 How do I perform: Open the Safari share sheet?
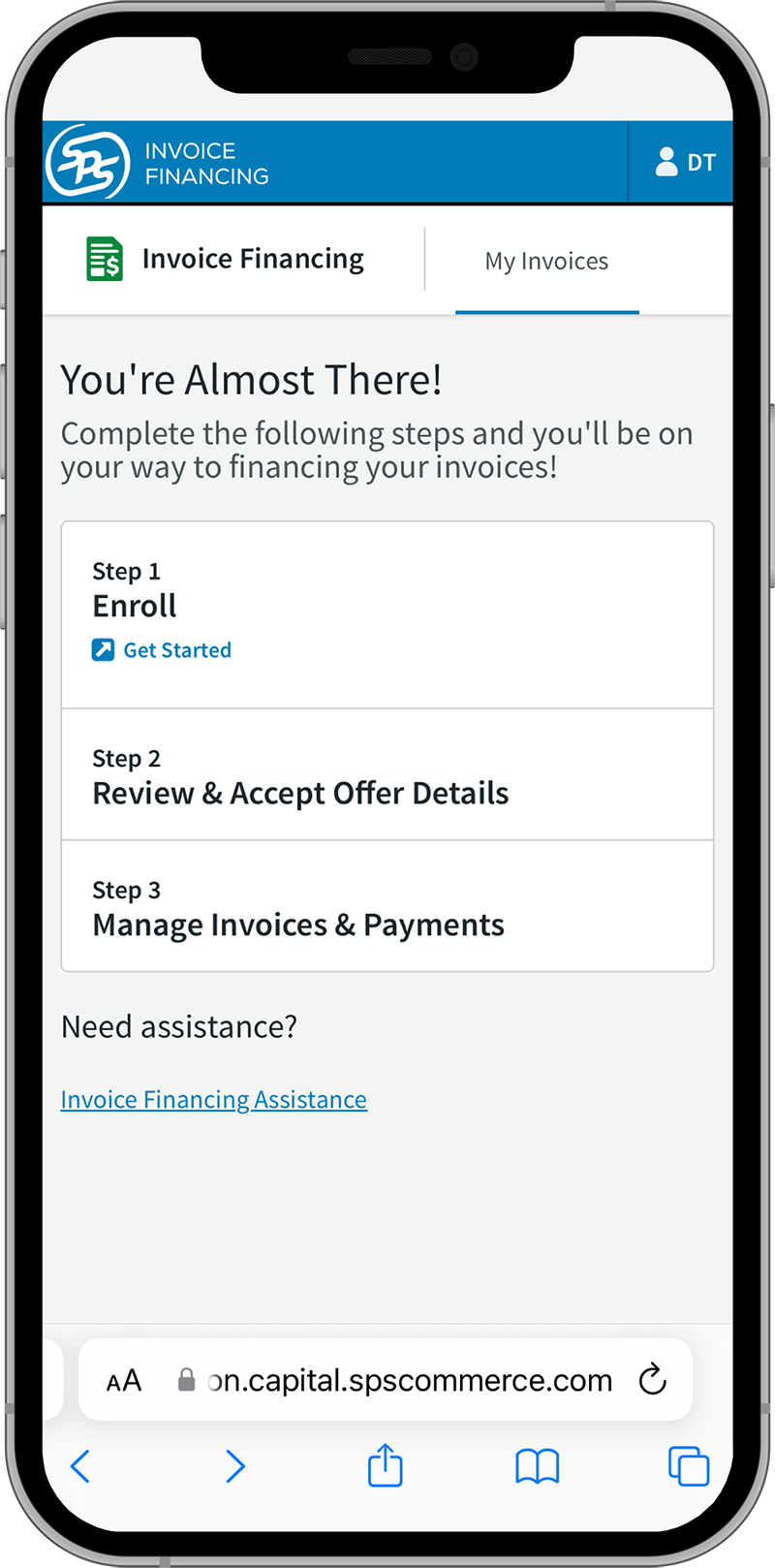386,1464
